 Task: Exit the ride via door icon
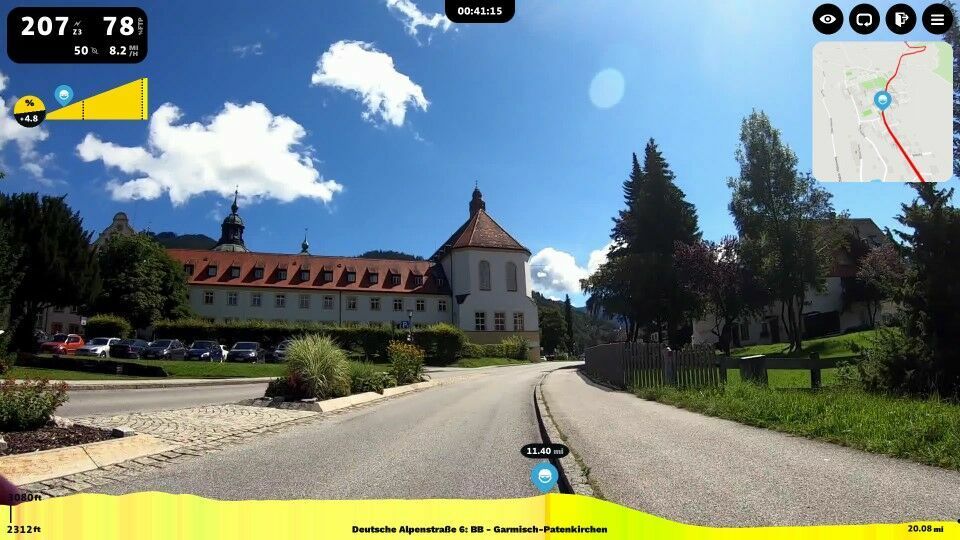(900, 19)
